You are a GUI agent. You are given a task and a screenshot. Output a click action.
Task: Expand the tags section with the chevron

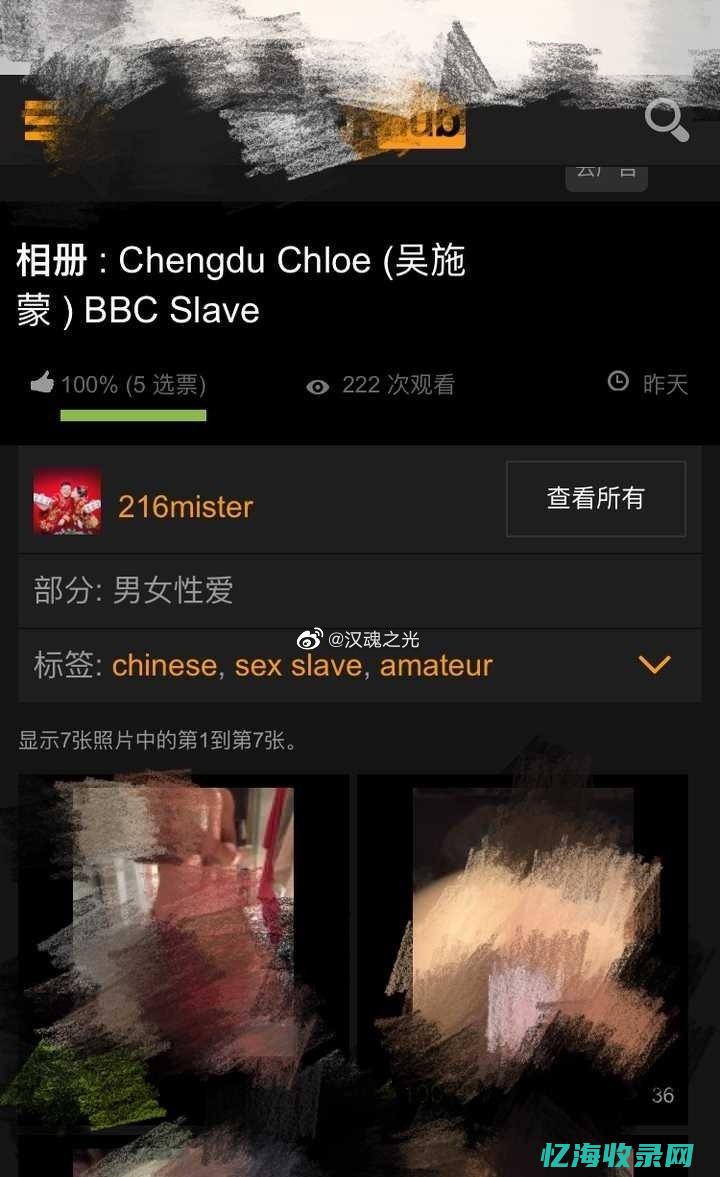655,664
